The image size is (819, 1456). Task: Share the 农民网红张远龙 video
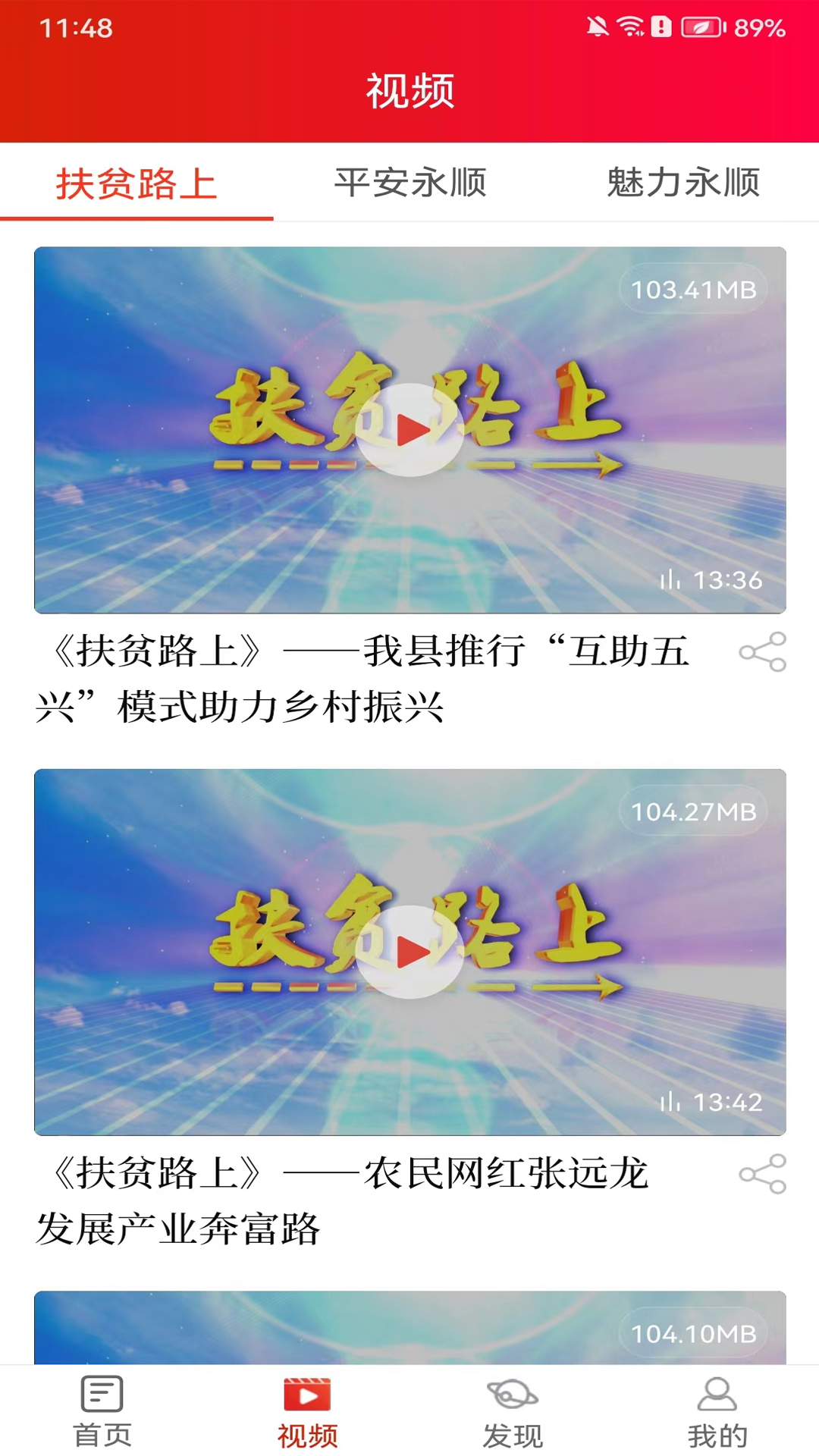click(x=762, y=1174)
